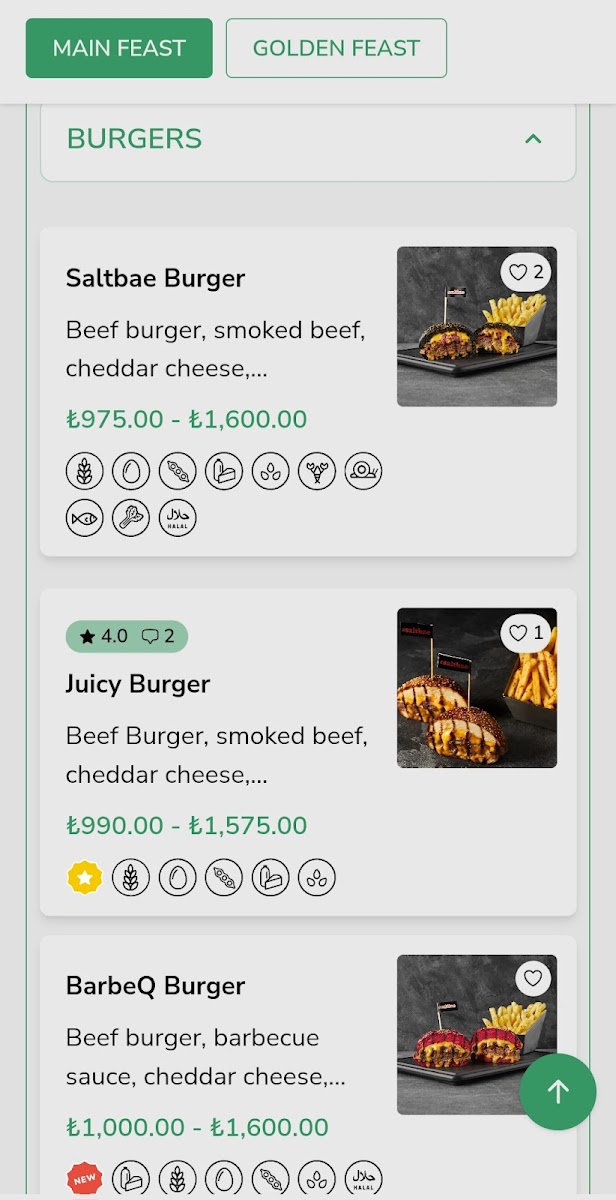View Juicy Burger rating and reviews
616x1200 pixels.
tap(127, 636)
